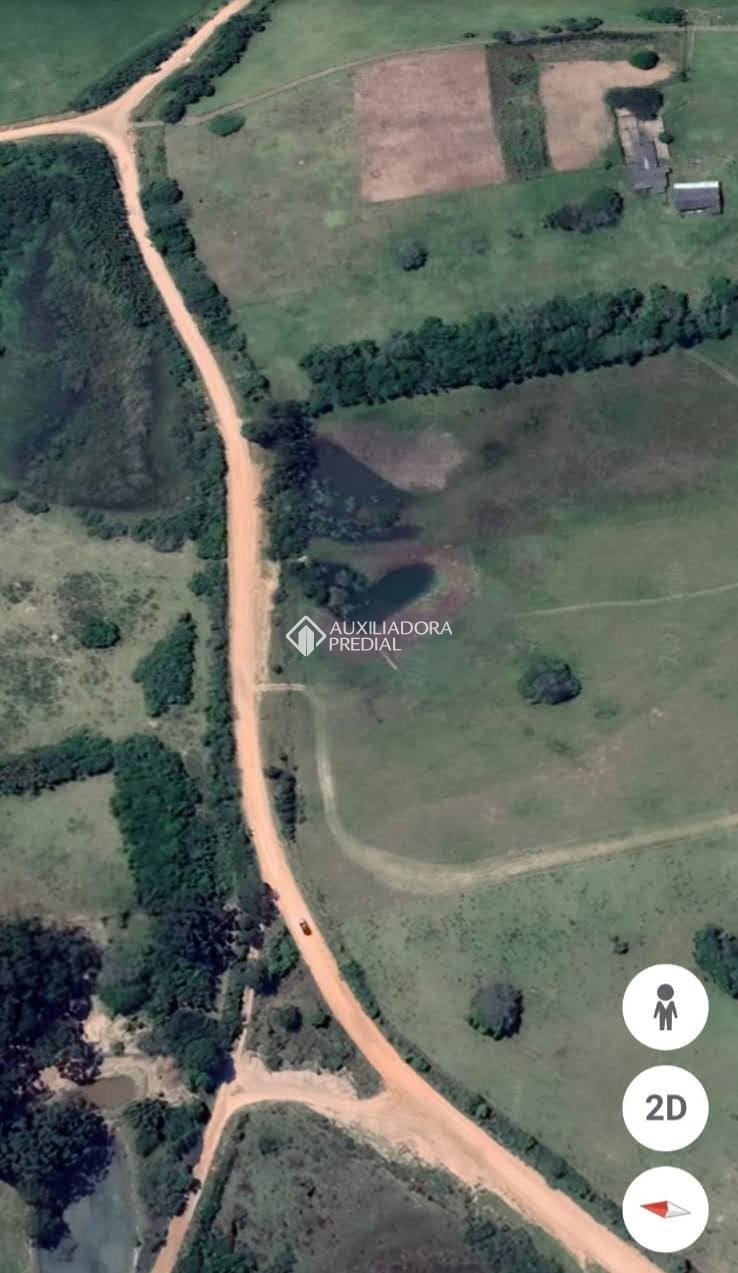The image size is (738, 1273).
Task: Open Street View with the pegman button
Action: tap(665, 1007)
